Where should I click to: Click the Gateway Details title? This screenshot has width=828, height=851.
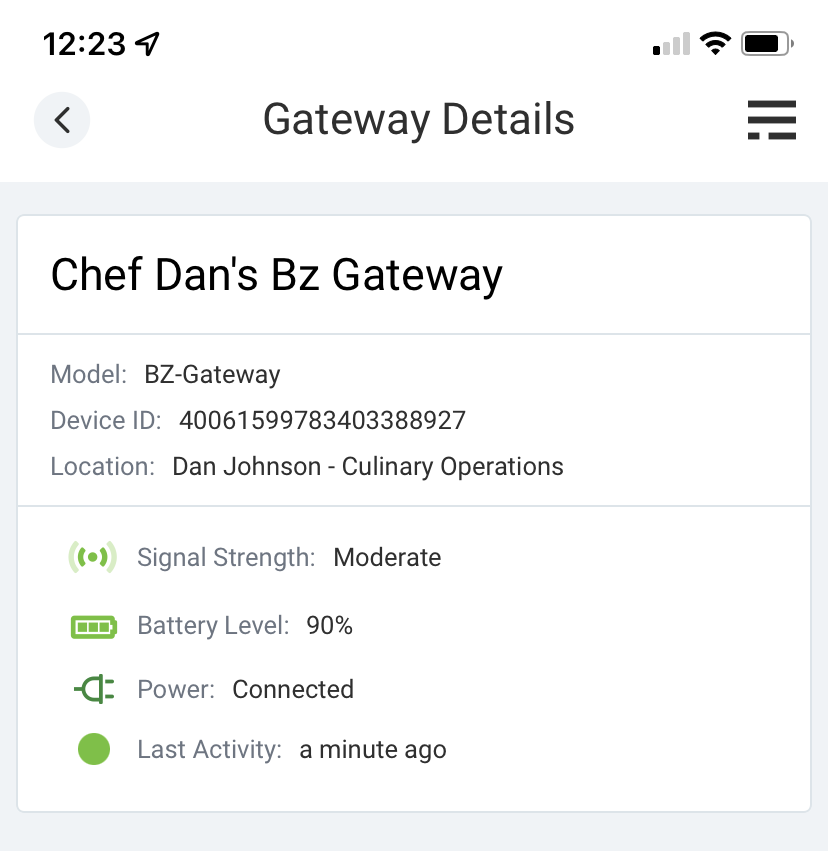click(x=418, y=119)
